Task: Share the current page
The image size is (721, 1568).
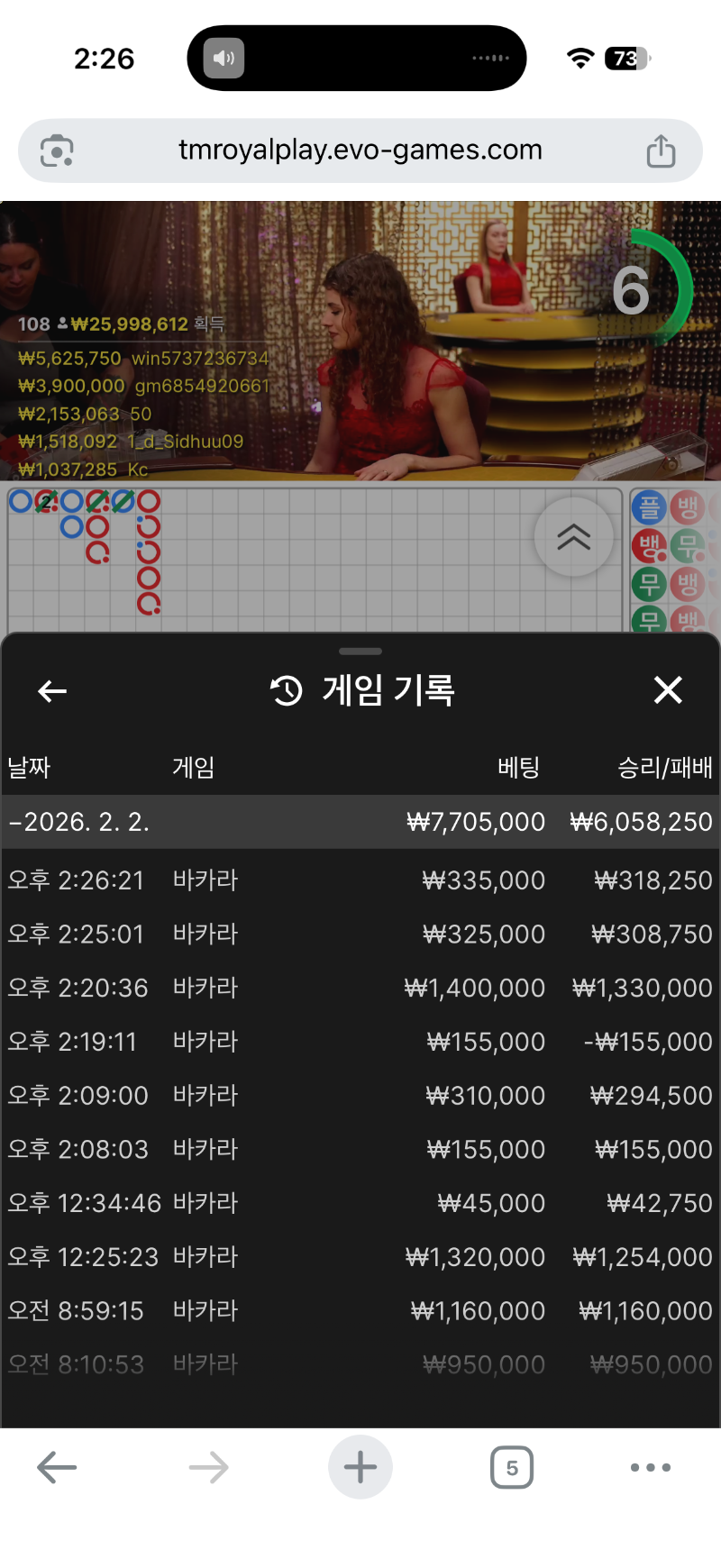Action: [661, 150]
